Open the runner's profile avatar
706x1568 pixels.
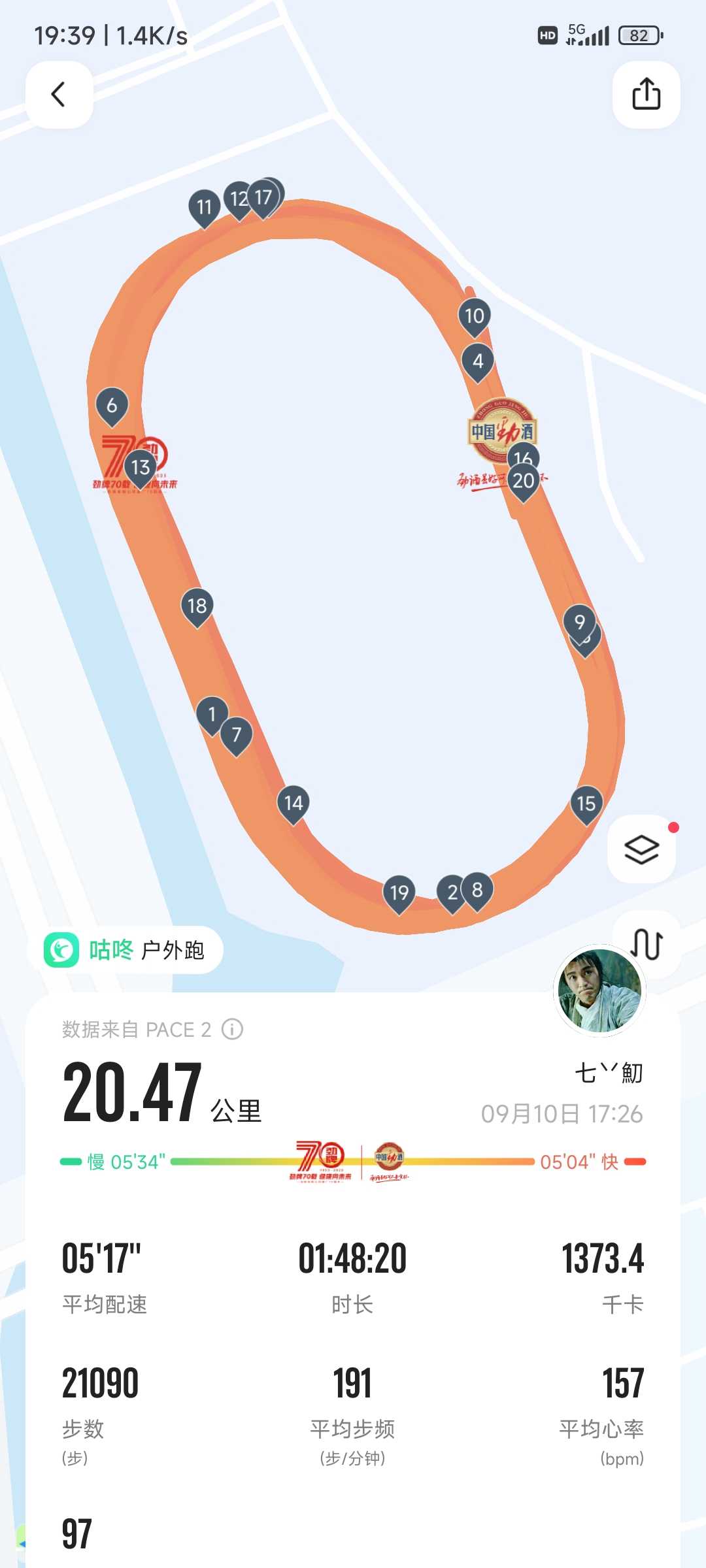click(x=599, y=990)
